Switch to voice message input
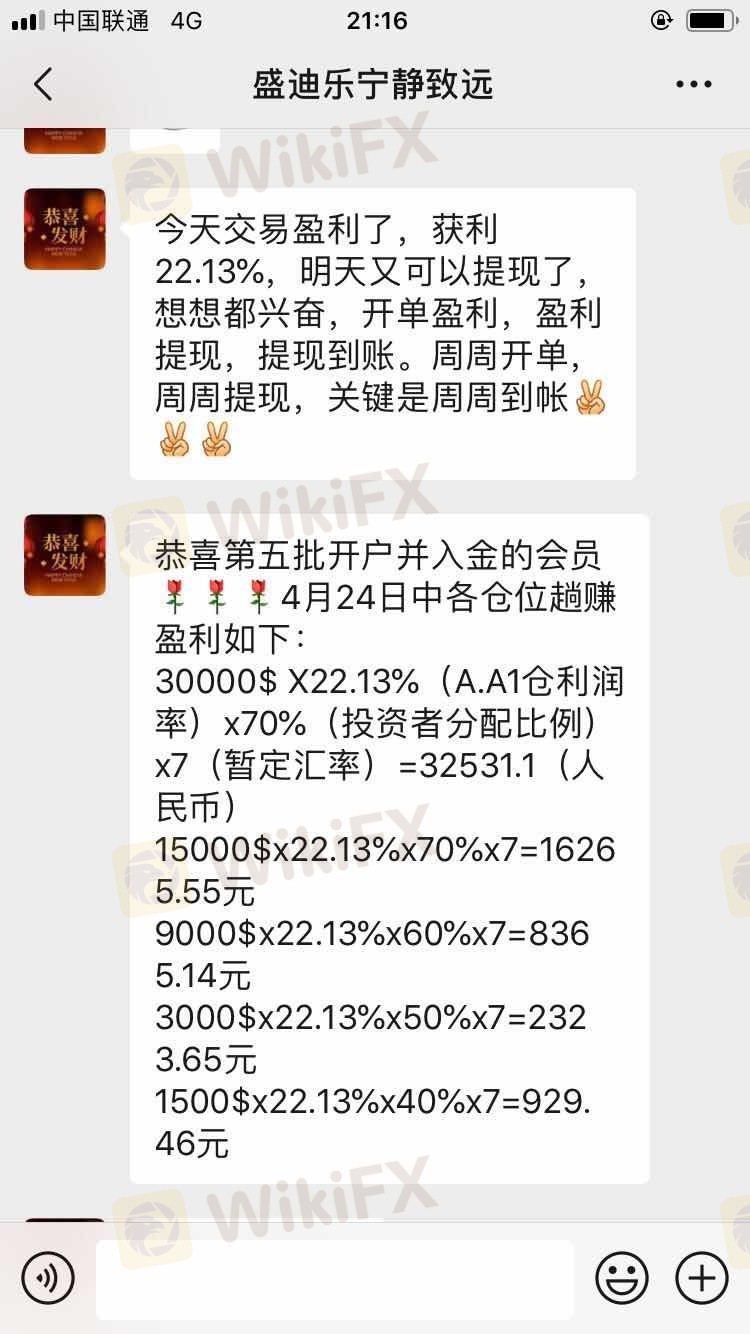The image size is (750, 1334). point(48,1278)
